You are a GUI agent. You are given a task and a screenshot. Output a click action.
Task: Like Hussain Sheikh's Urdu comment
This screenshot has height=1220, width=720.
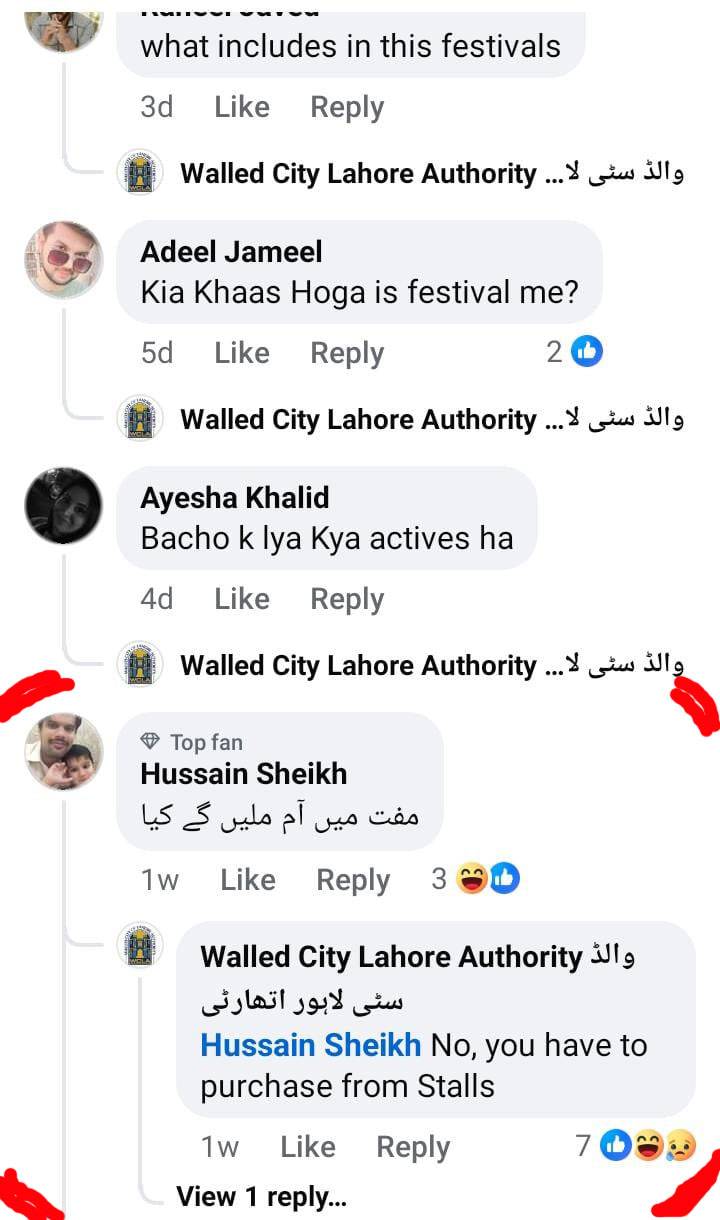[x=248, y=880]
